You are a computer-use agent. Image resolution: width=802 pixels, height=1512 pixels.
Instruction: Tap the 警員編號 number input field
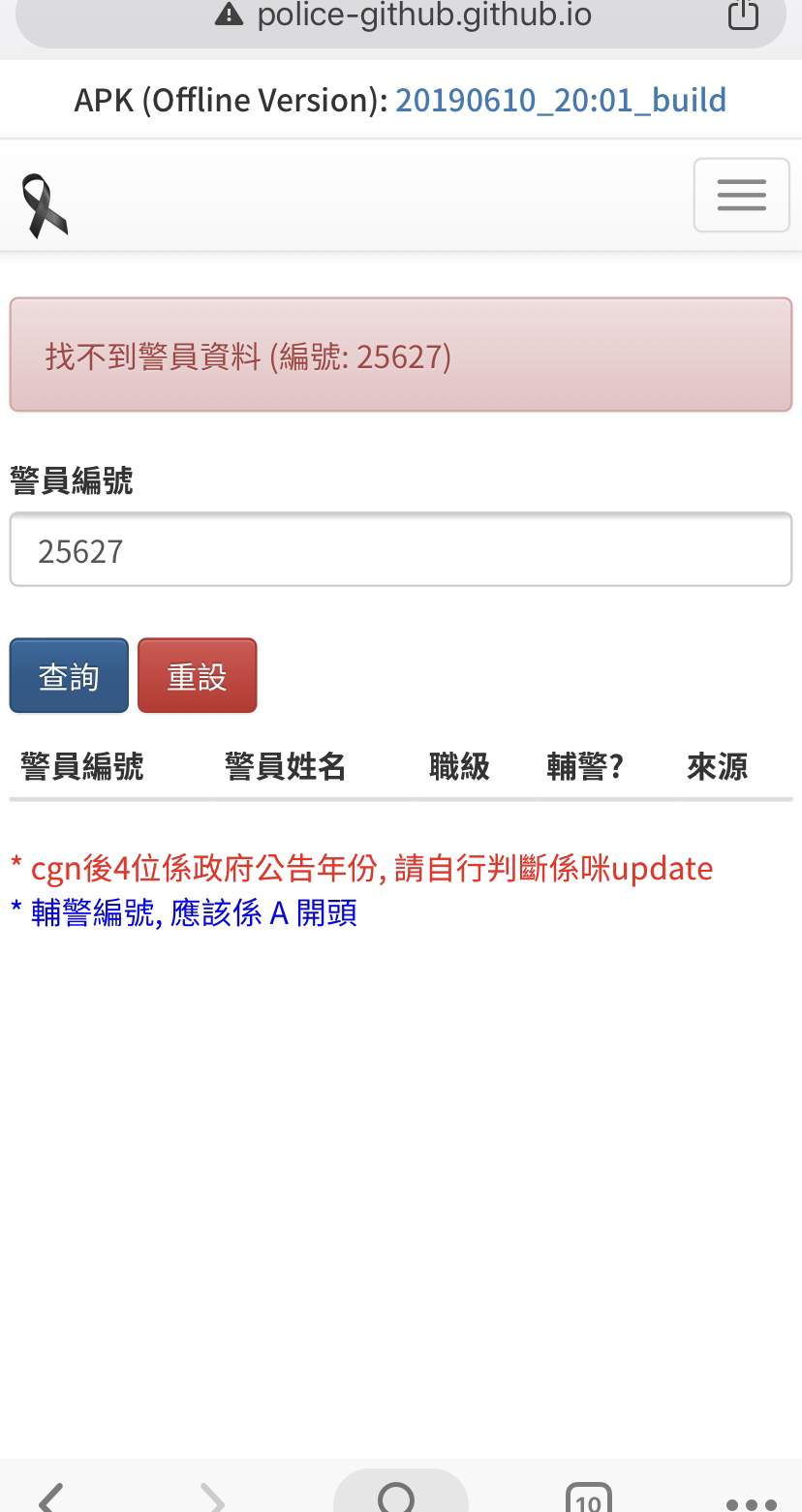pyautogui.click(x=401, y=550)
